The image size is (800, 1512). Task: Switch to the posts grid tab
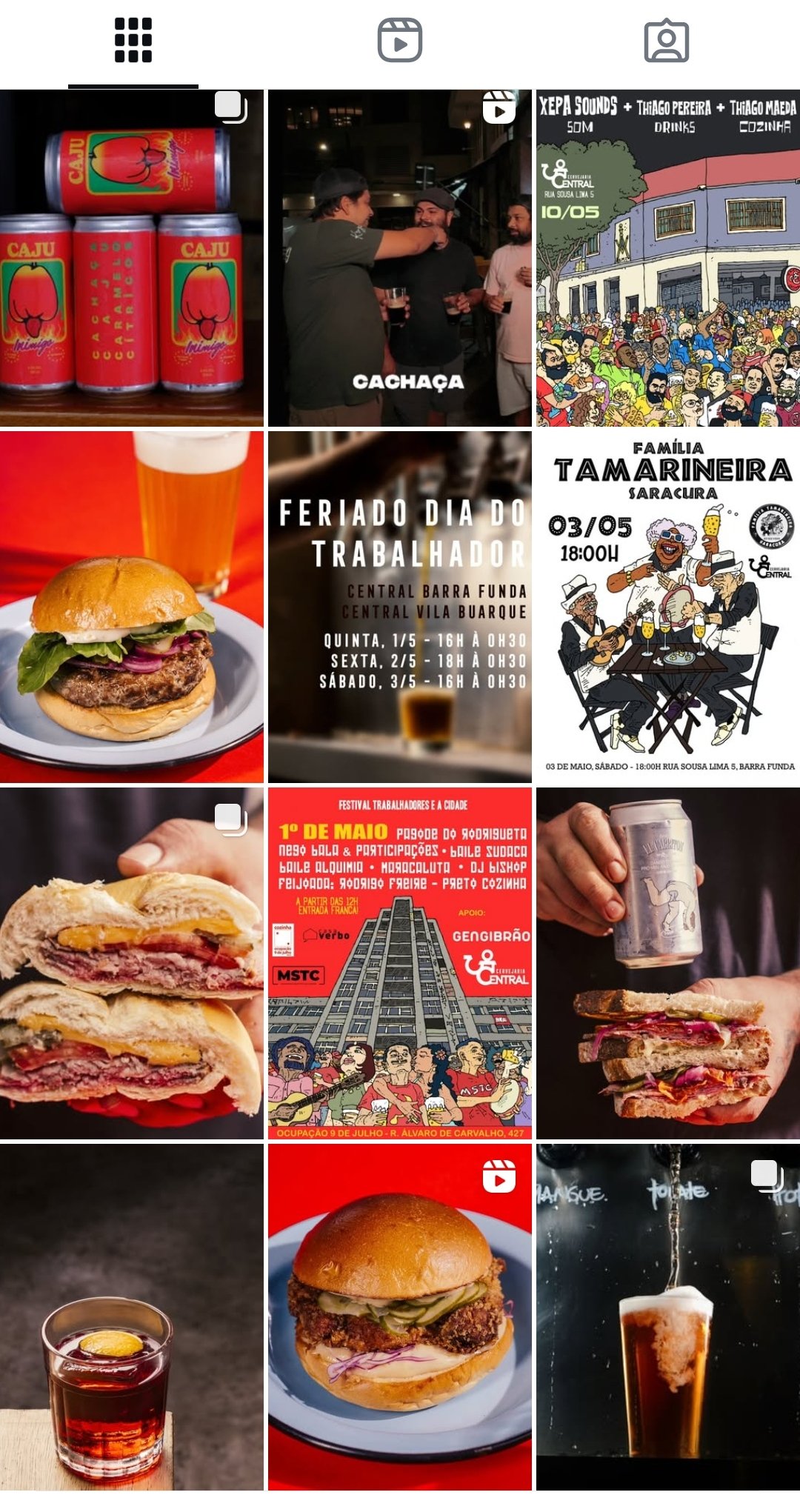[x=133, y=41]
